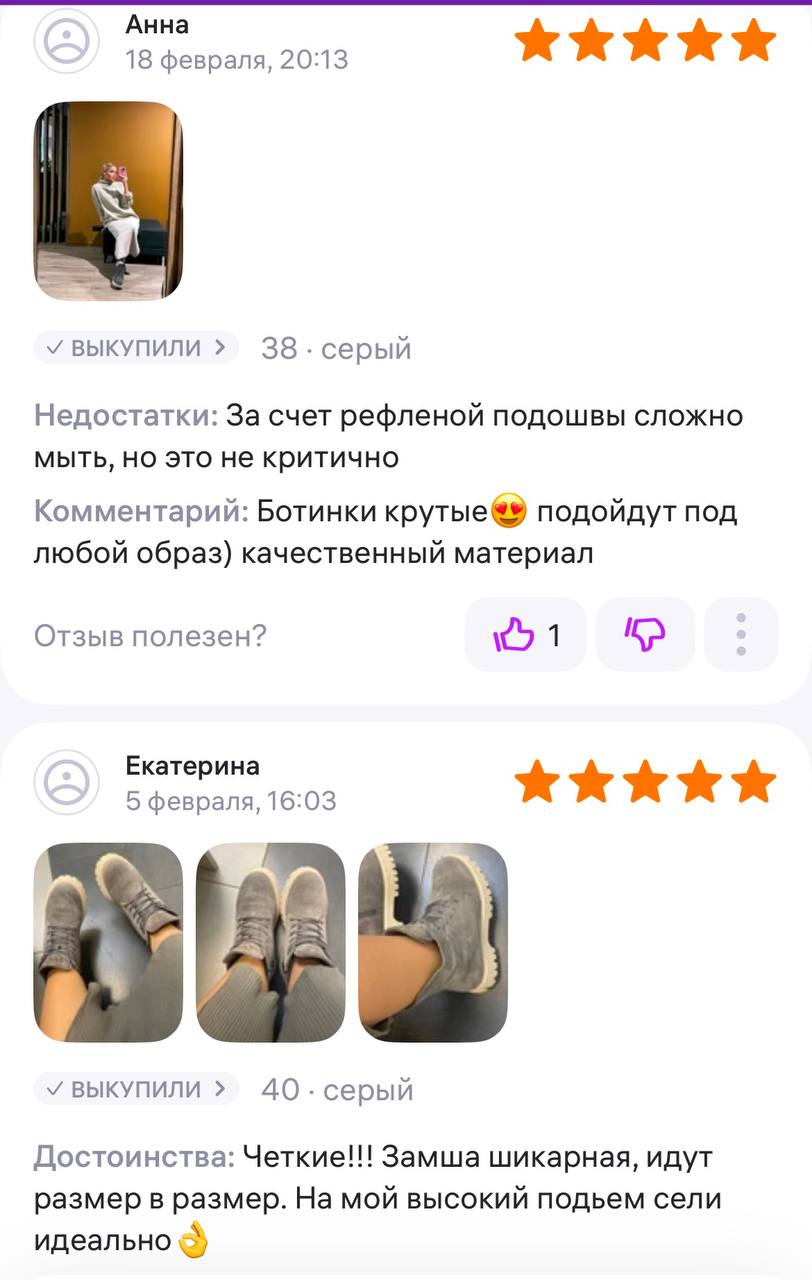Open more options for Anna's review
This screenshot has height=1280, width=812.
(741, 634)
